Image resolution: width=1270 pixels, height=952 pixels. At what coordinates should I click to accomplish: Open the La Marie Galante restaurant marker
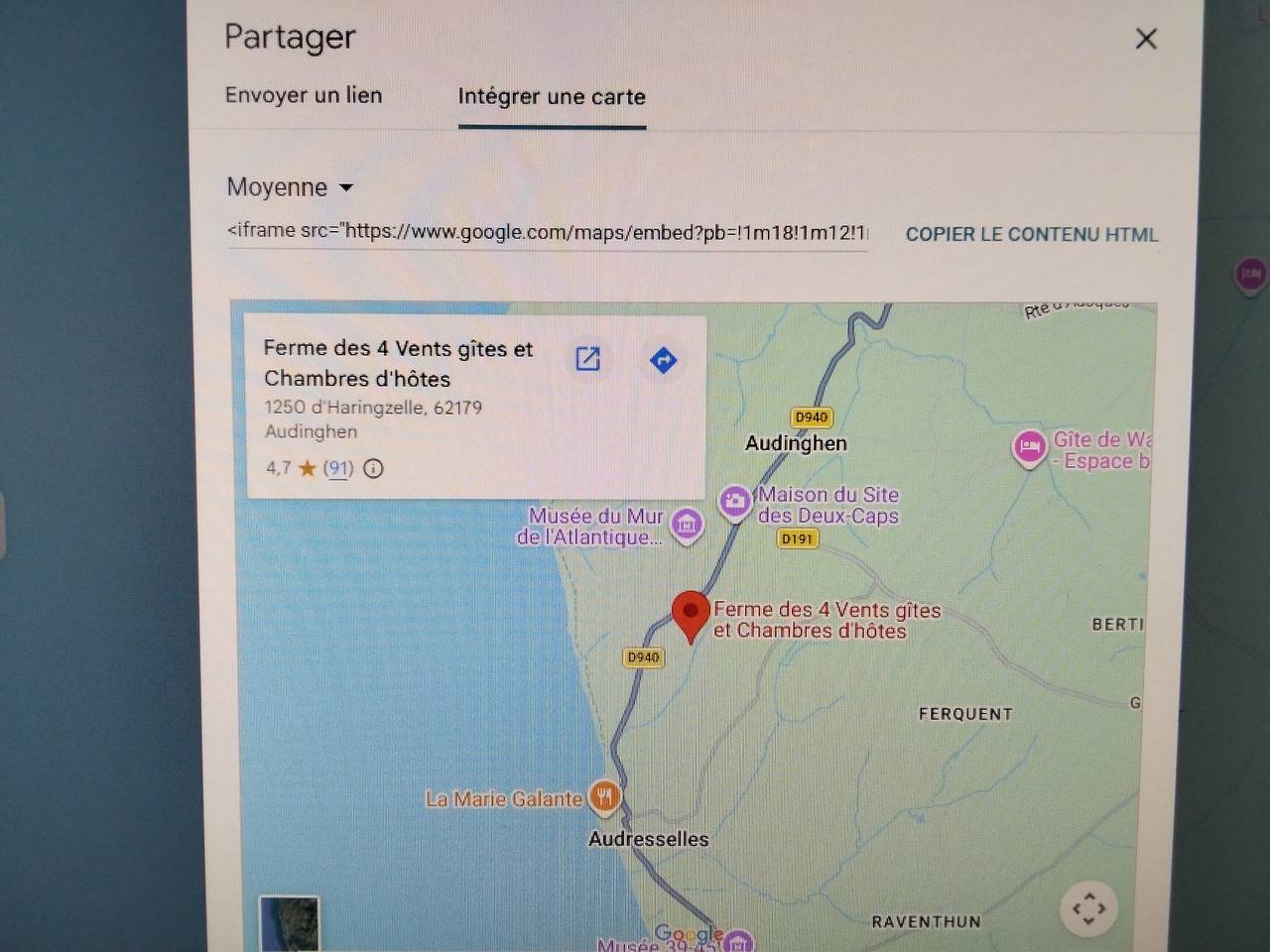pos(604,795)
